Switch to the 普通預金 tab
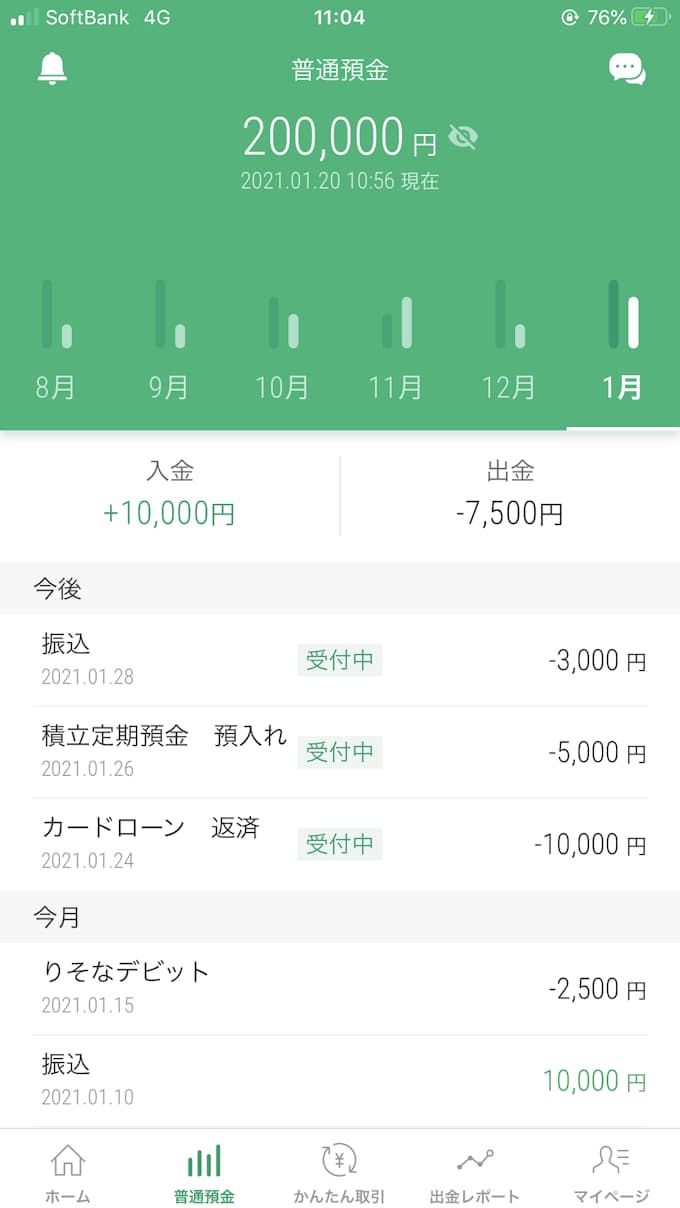The height and width of the screenshot is (1208, 680). (204, 1174)
